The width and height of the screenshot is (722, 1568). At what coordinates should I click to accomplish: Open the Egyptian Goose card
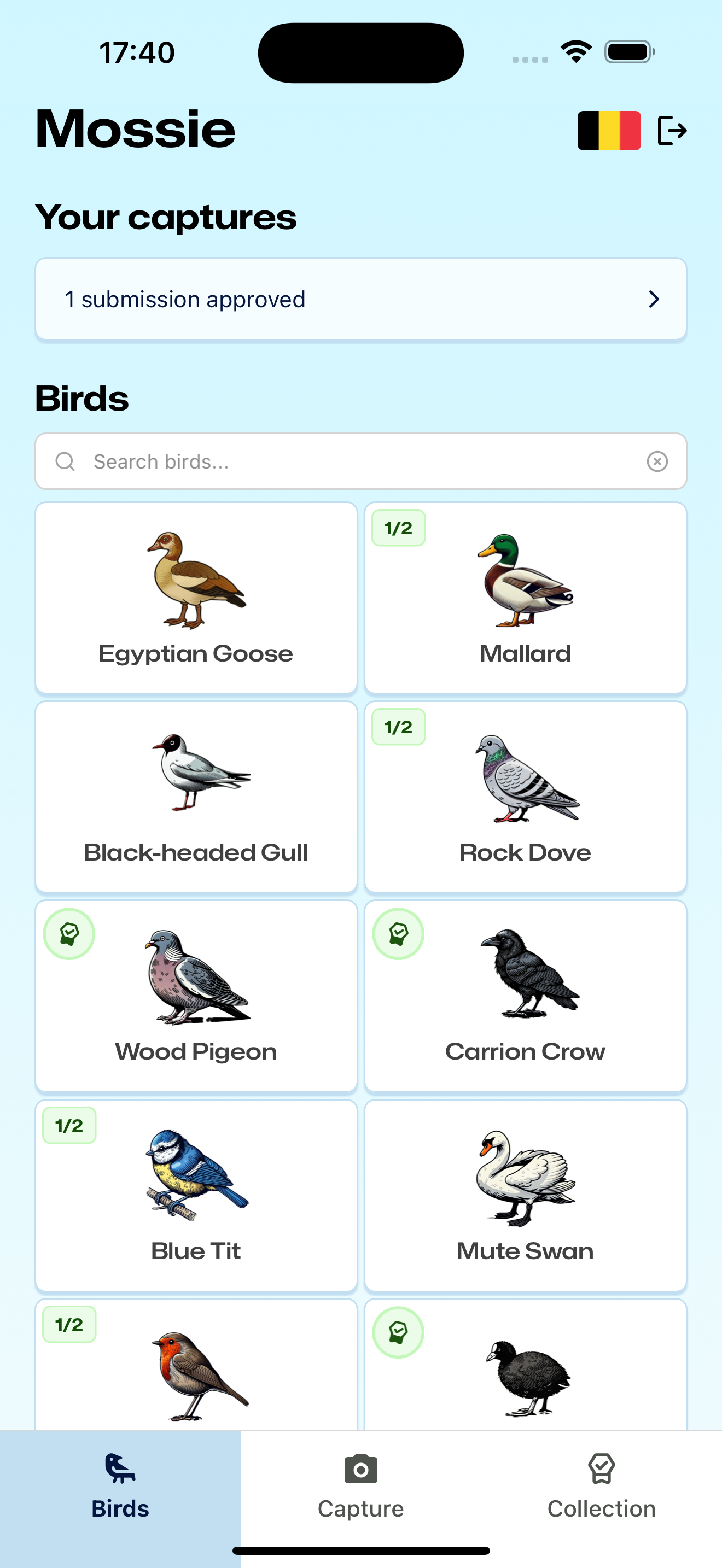click(x=196, y=597)
